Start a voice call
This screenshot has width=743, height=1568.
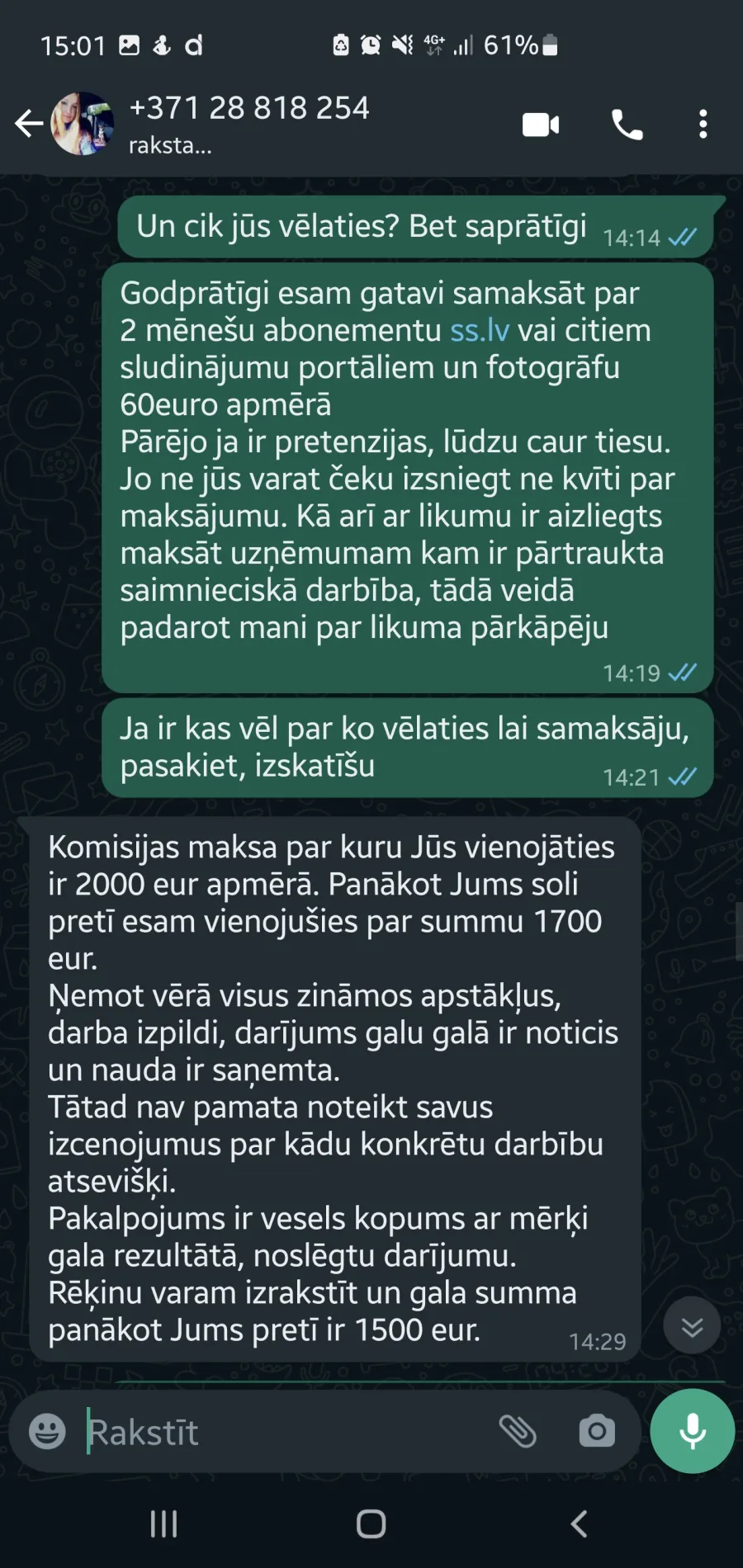click(627, 125)
